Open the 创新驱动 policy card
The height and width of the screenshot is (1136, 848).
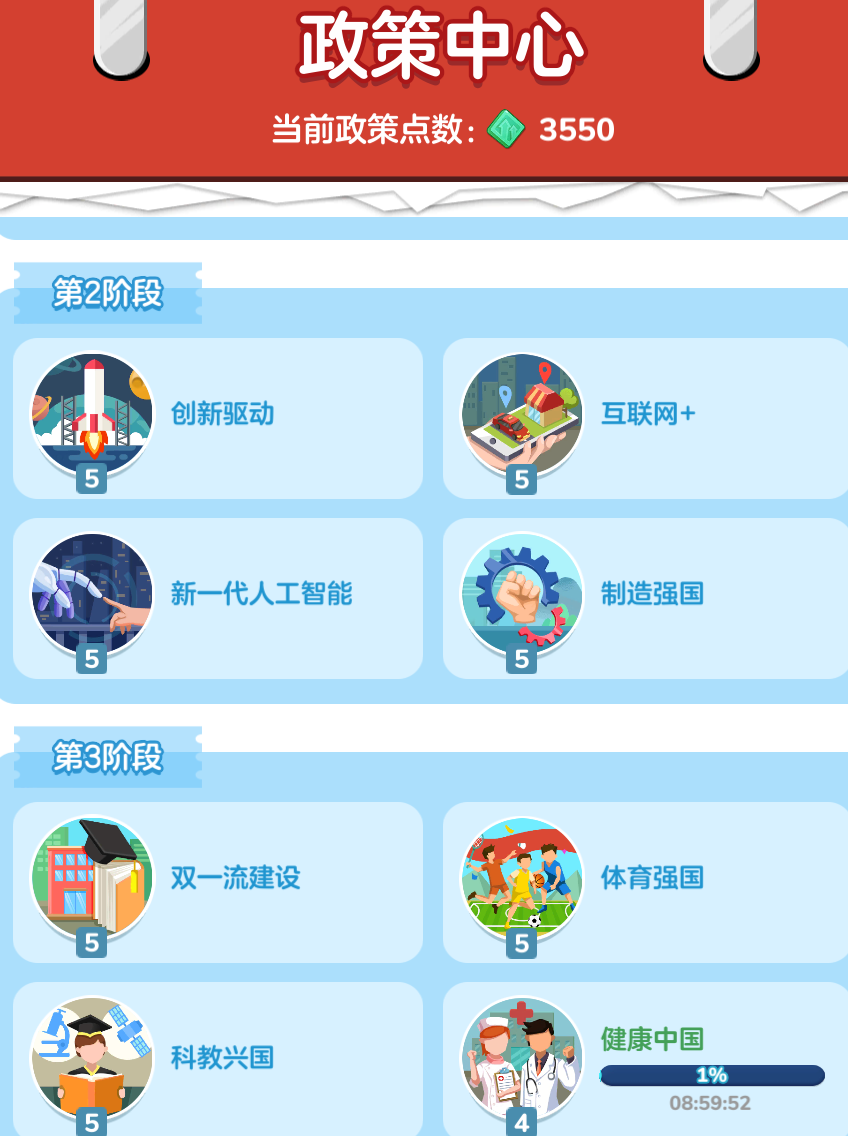217,418
